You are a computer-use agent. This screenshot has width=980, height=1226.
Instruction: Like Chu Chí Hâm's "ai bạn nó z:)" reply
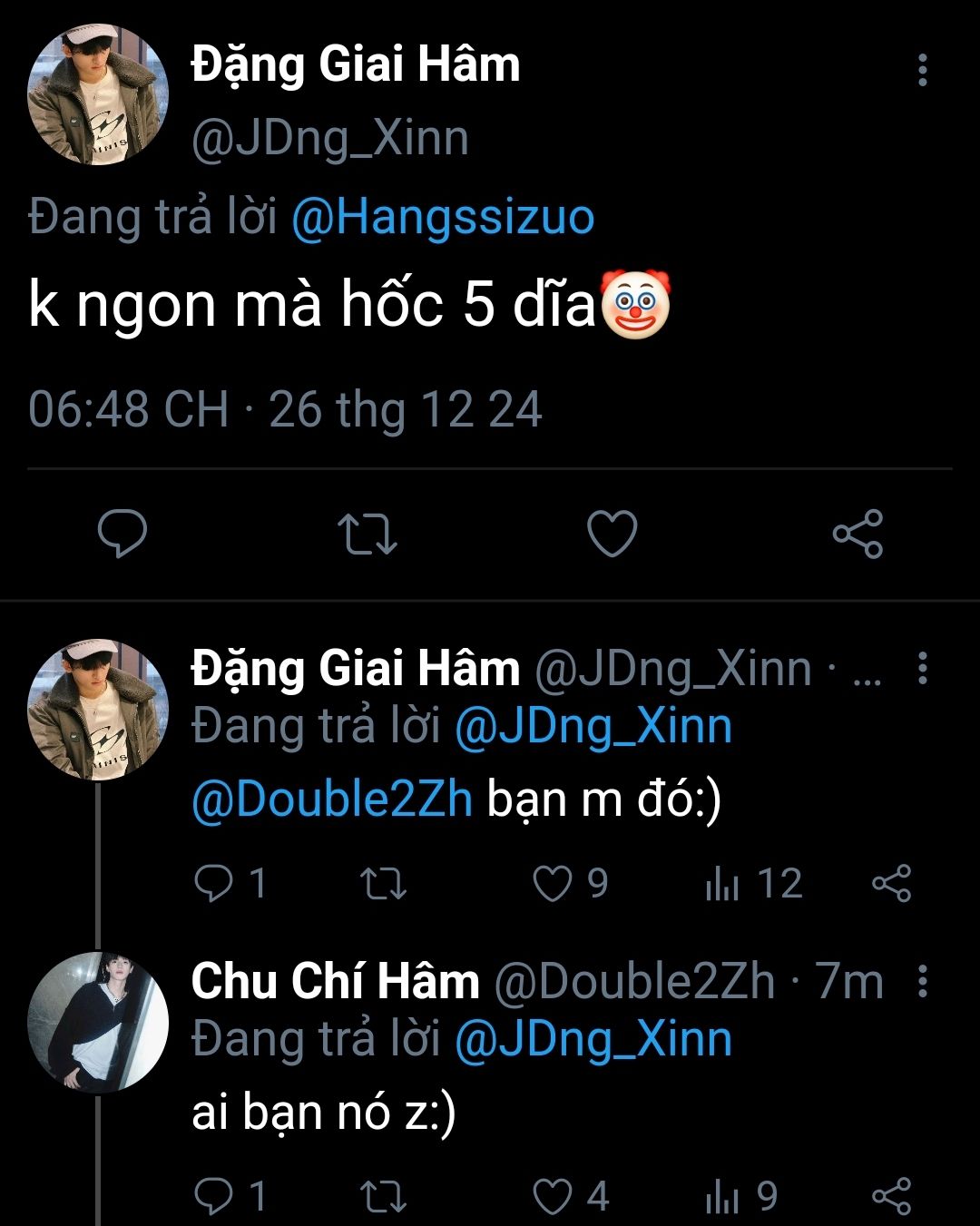click(x=553, y=1197)
